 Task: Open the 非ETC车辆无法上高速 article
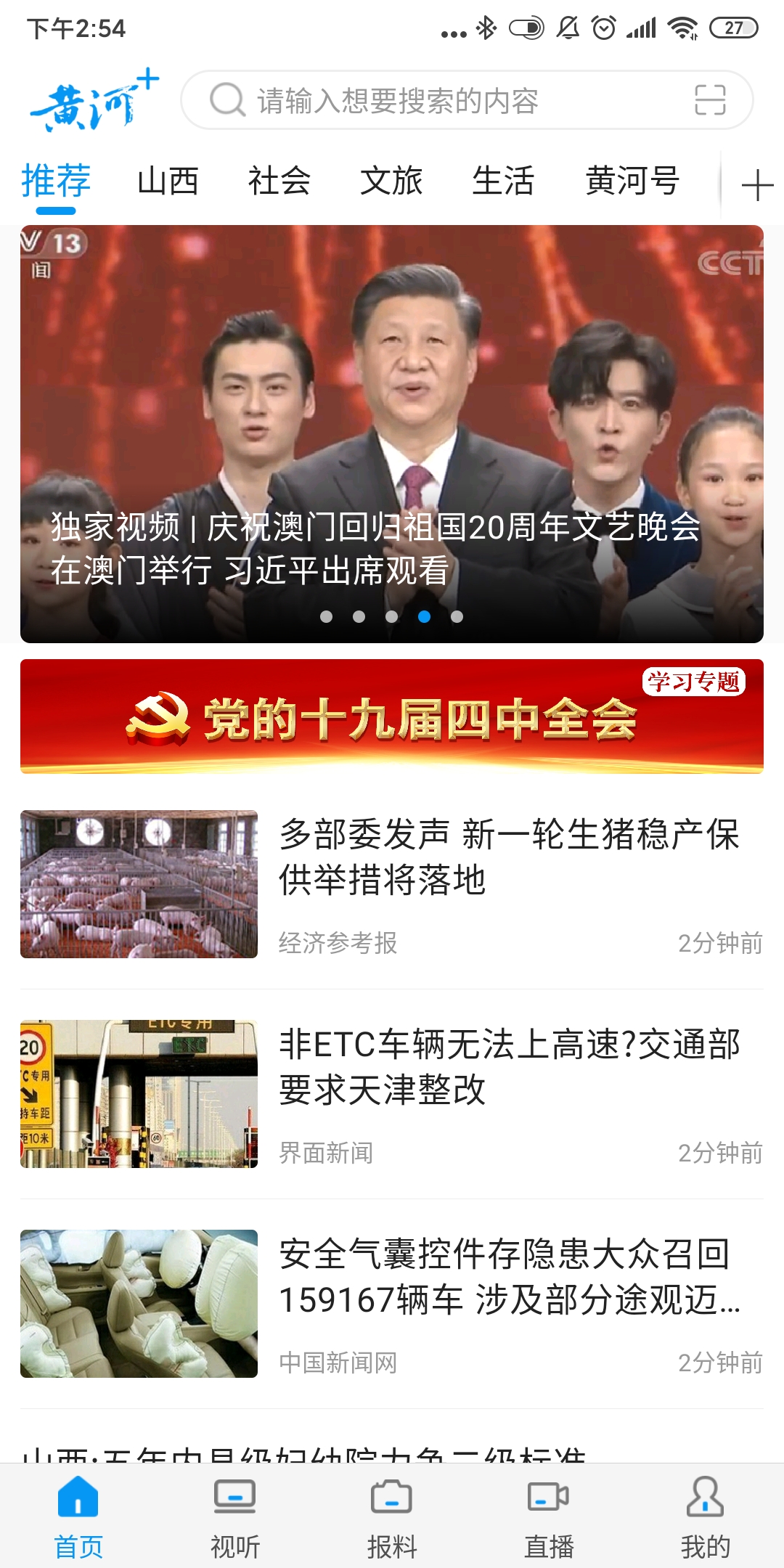pos(508,1067)
